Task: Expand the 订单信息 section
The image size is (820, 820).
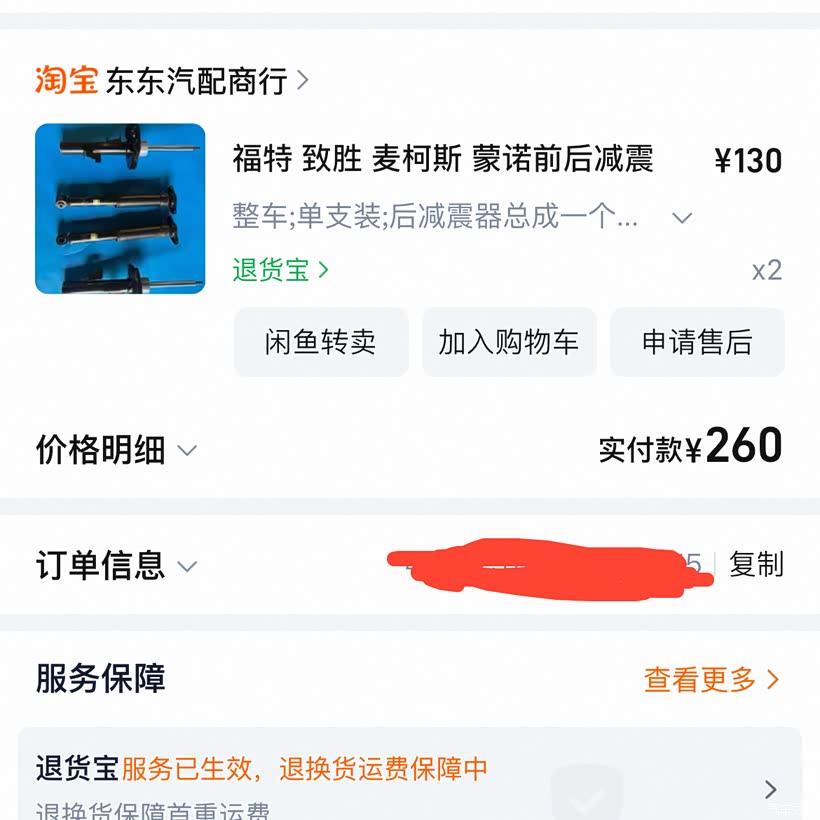Action: click(x=116, y=566)
